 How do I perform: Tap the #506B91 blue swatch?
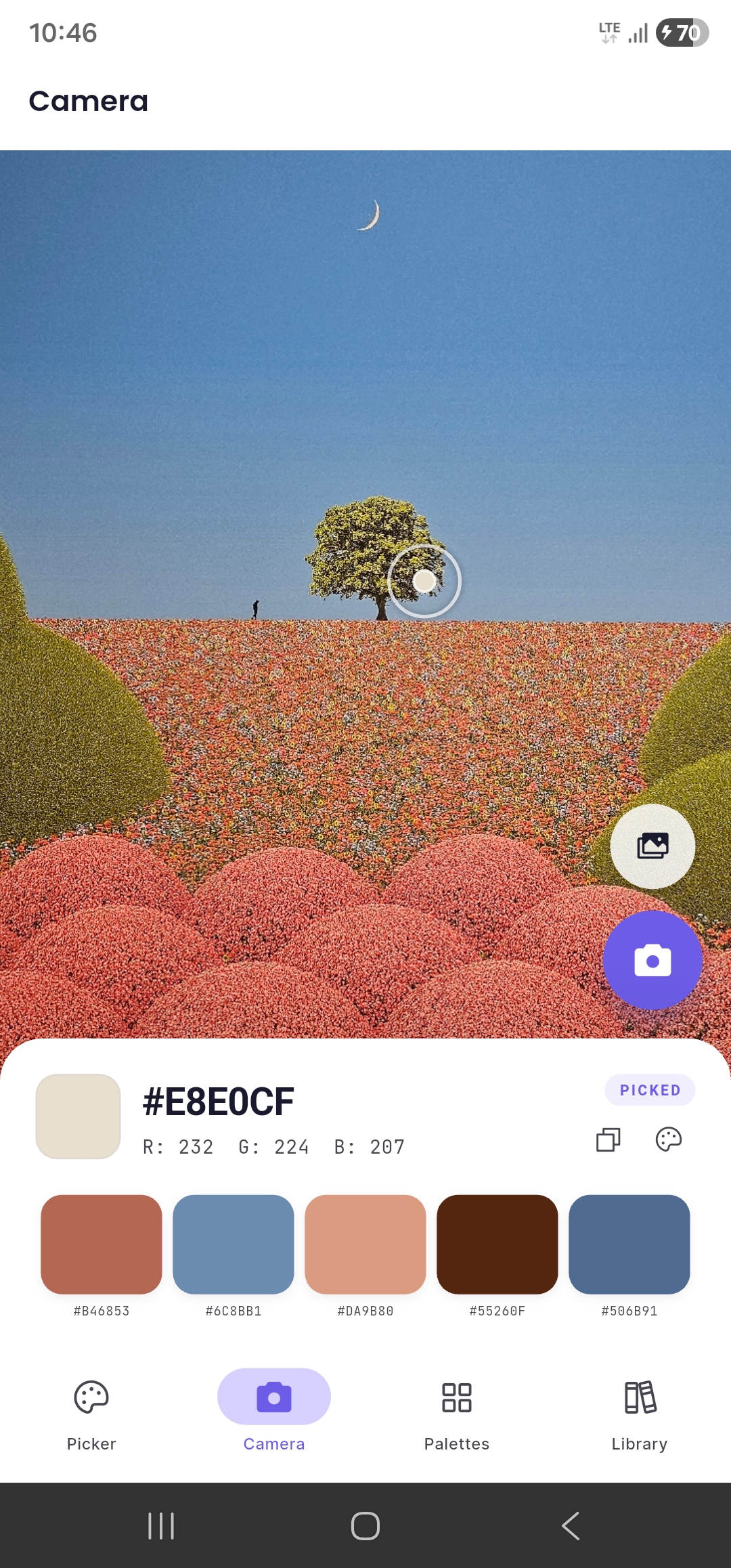629,1244
